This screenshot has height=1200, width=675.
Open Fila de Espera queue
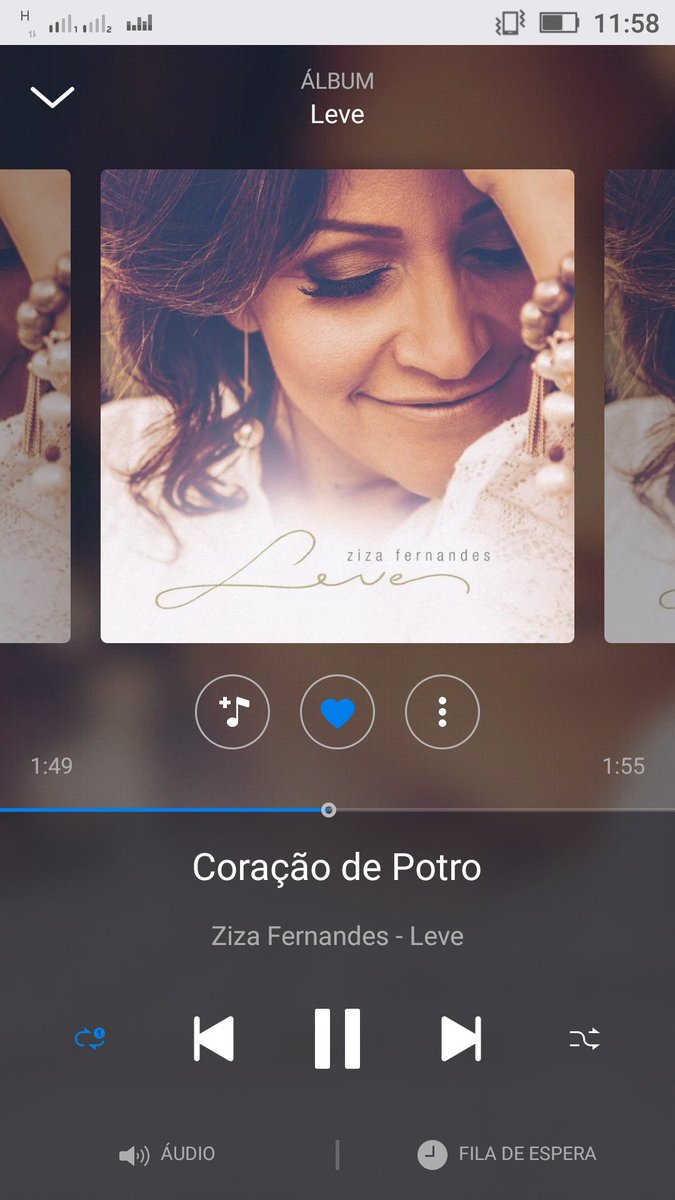coord(506,1154)
